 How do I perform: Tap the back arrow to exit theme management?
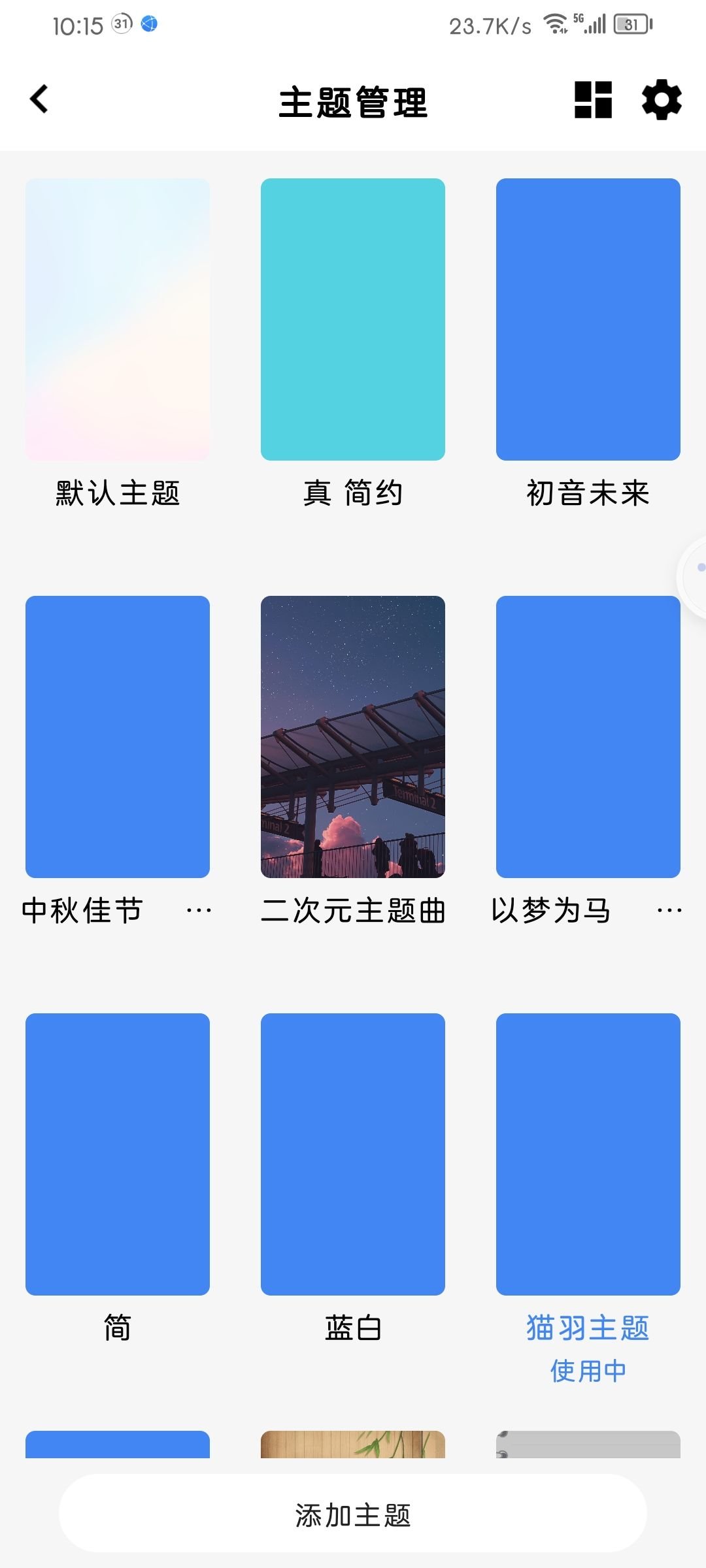37,99
